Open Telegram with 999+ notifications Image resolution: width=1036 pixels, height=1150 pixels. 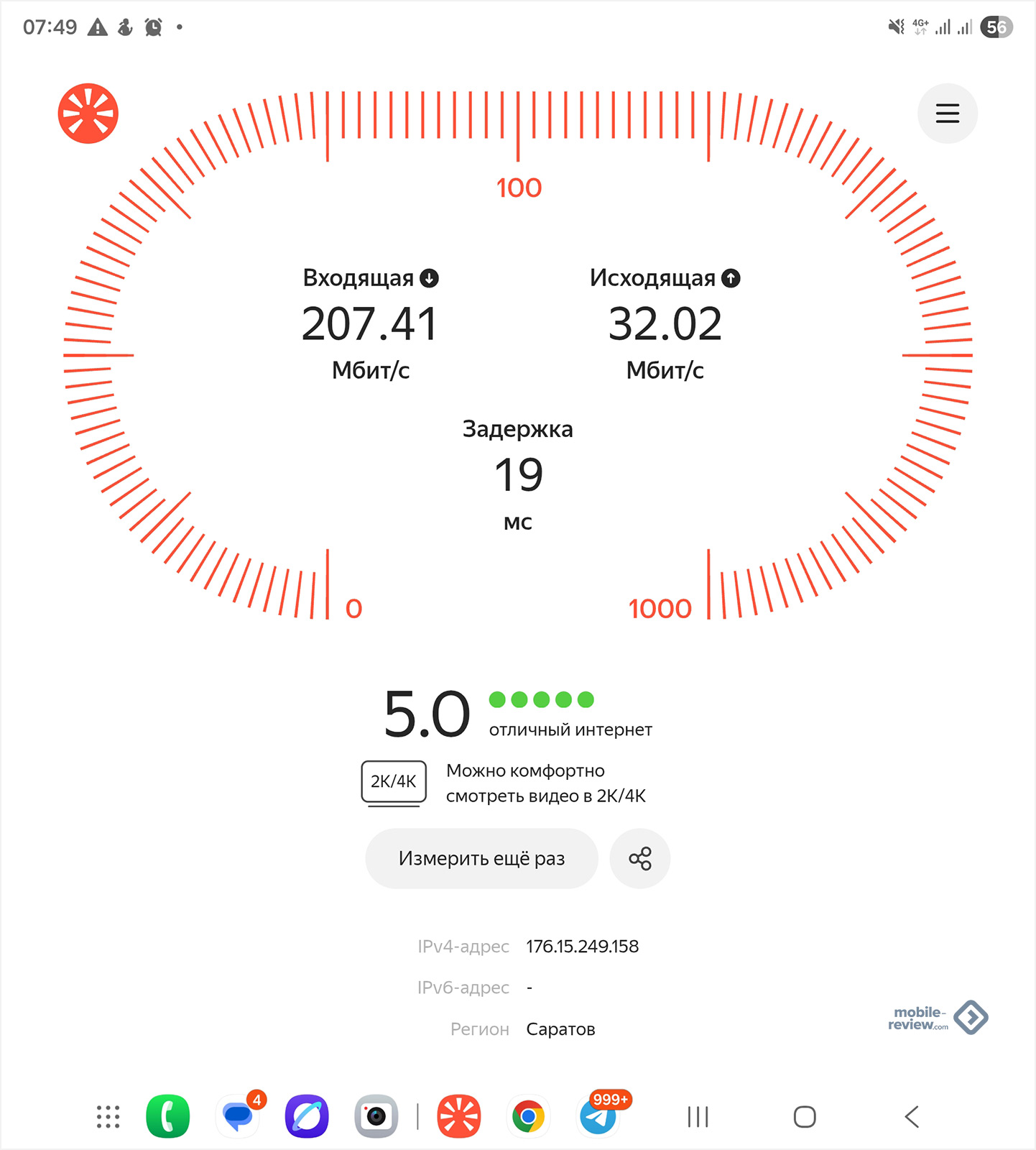tap(598, 1117)
